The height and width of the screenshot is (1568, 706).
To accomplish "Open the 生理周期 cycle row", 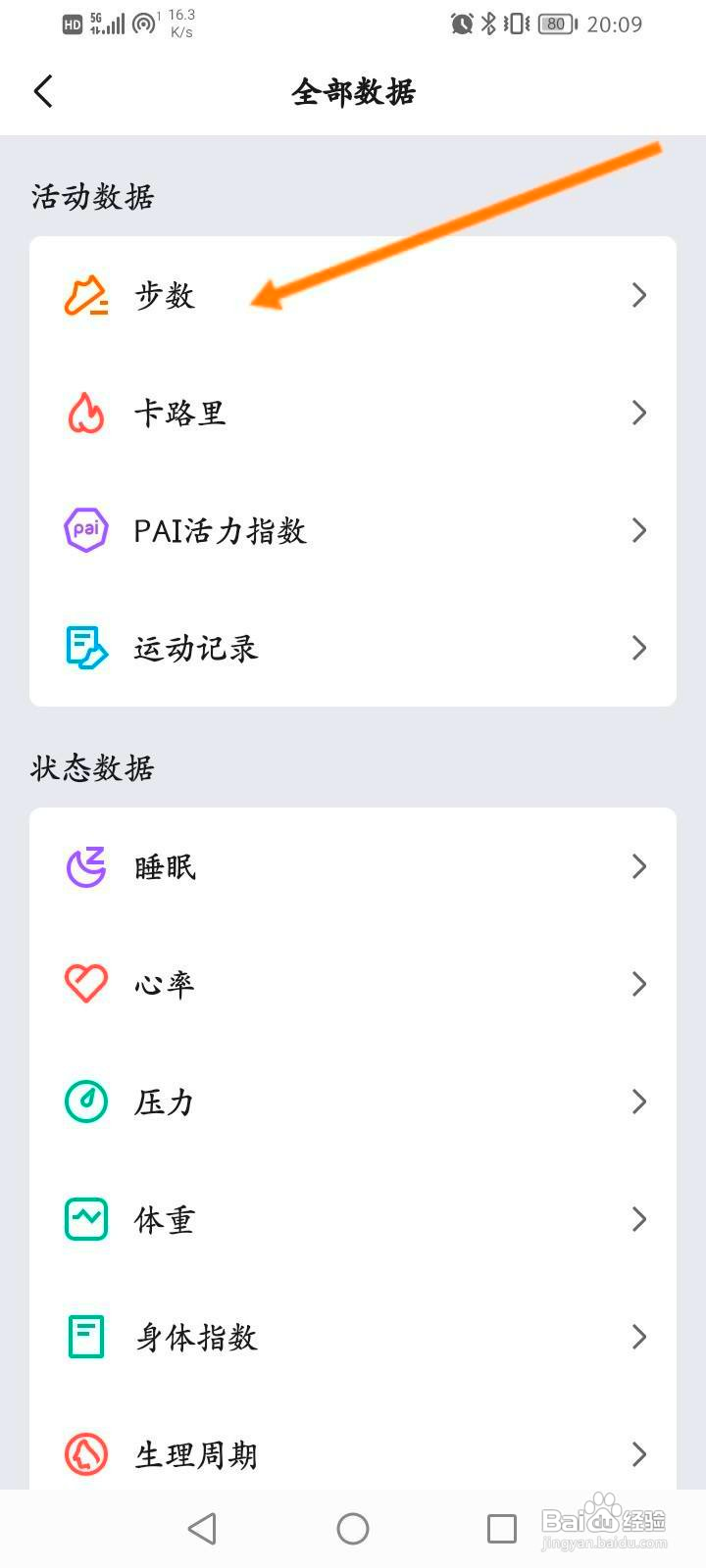I will coord(353,1452).
